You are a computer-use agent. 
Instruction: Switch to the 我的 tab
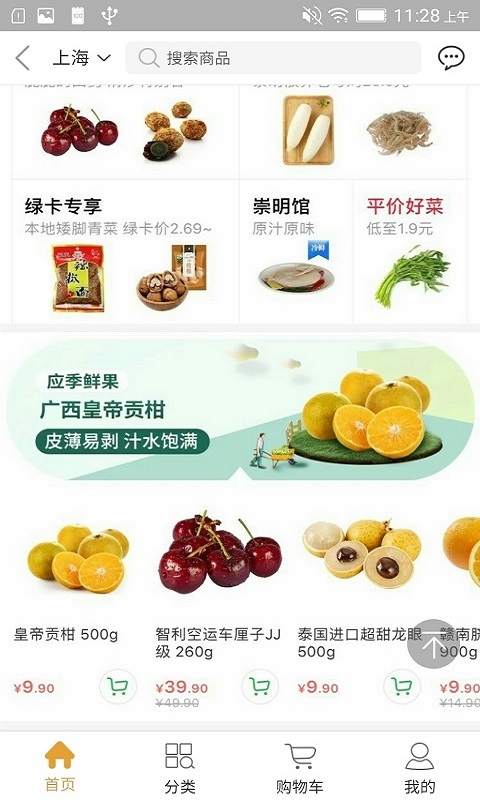[x=419, y=766]
